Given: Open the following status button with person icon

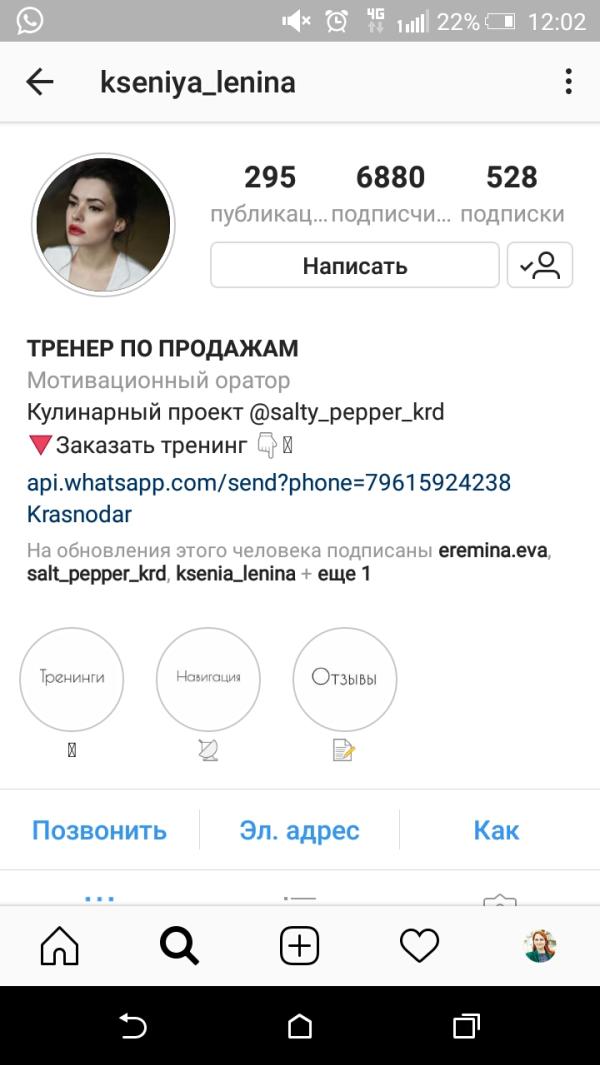Looking at the screenshot, I should coord(540,266).
